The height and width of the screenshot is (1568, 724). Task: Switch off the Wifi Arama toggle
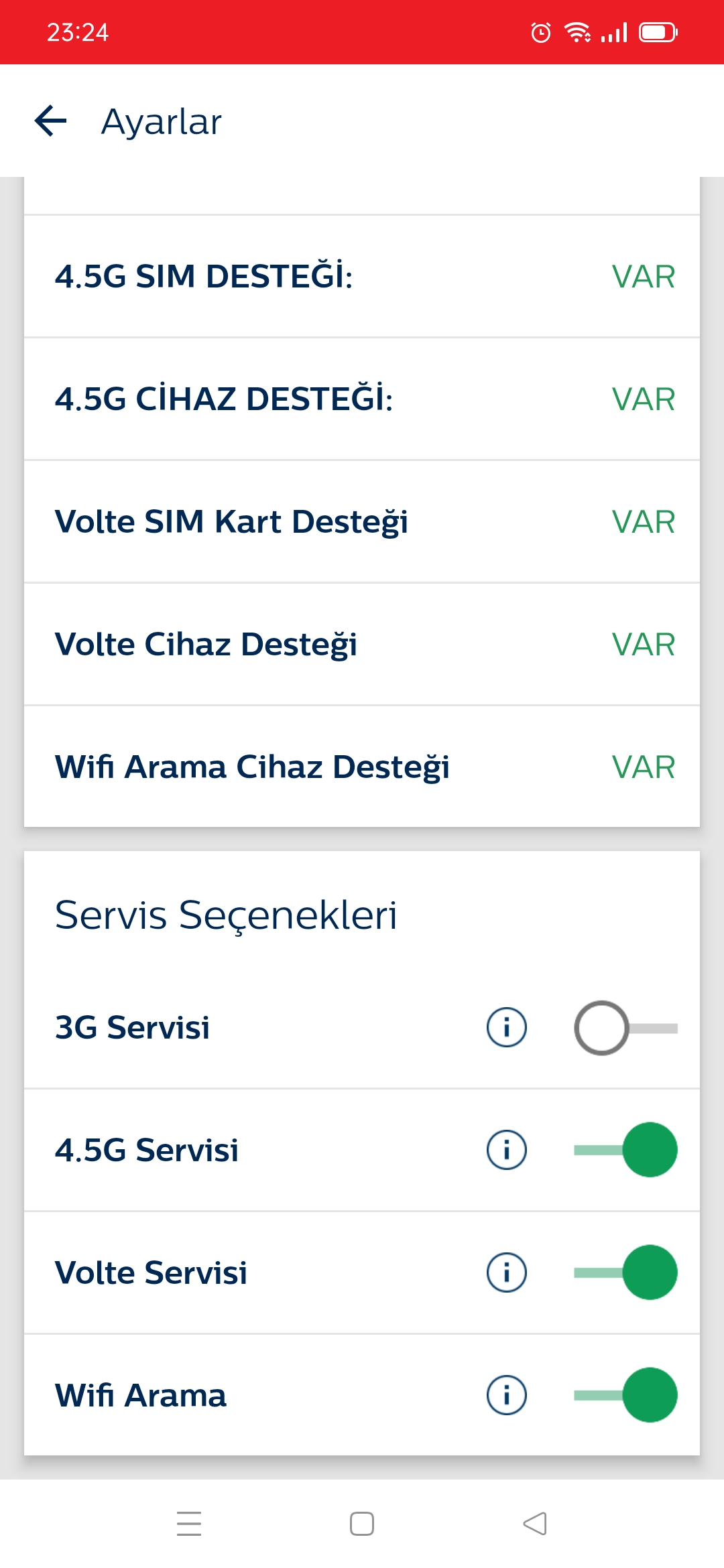[625, 1395]
